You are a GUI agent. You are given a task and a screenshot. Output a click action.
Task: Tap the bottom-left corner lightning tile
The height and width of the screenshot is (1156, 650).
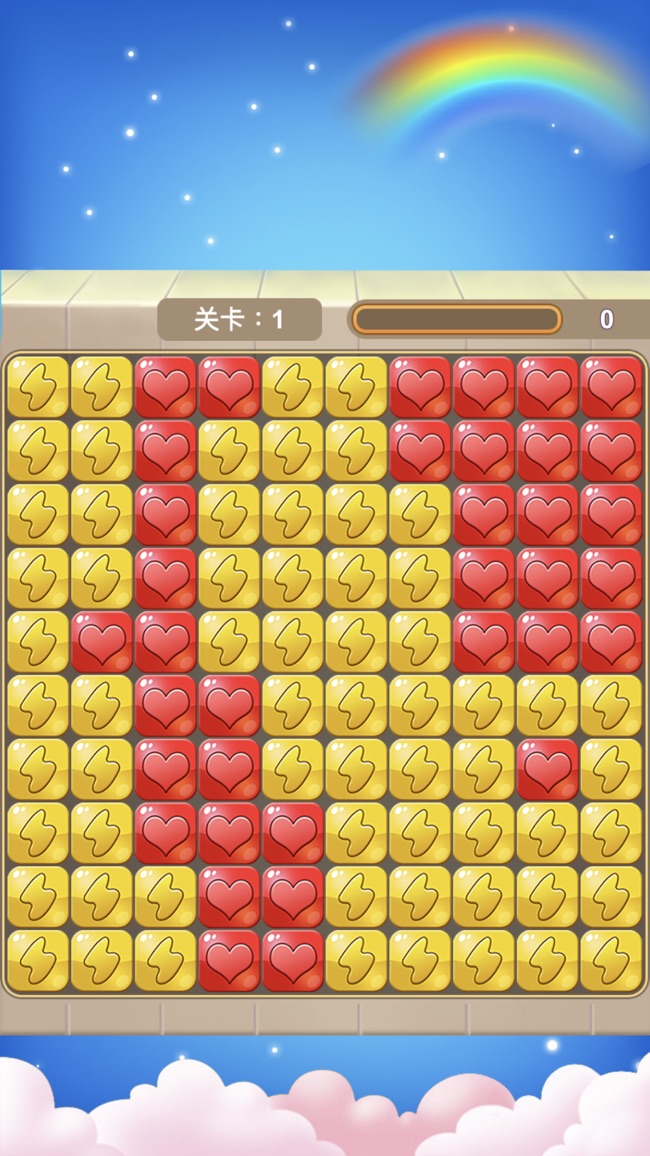tap(38, 960)
